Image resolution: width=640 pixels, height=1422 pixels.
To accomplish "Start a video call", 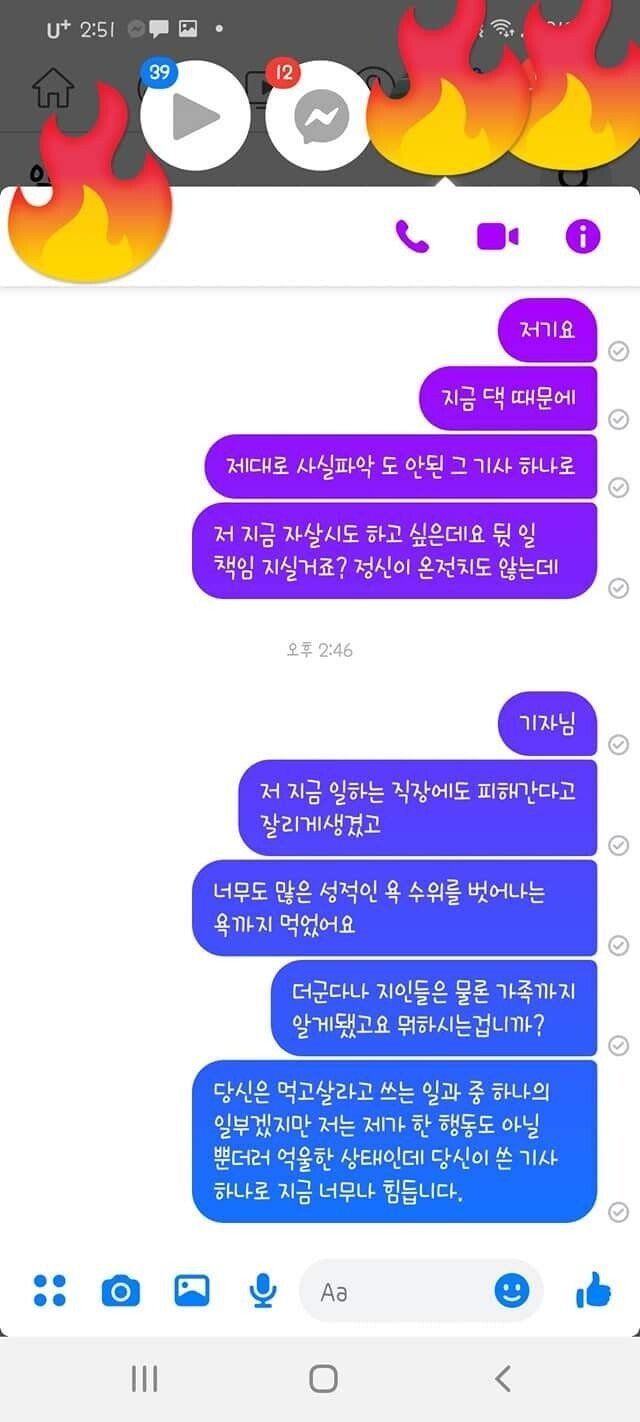I will (497, 236).
